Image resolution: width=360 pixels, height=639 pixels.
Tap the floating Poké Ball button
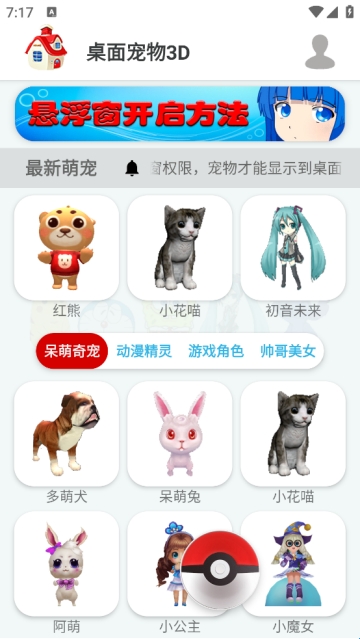click(x=220, y=570)
